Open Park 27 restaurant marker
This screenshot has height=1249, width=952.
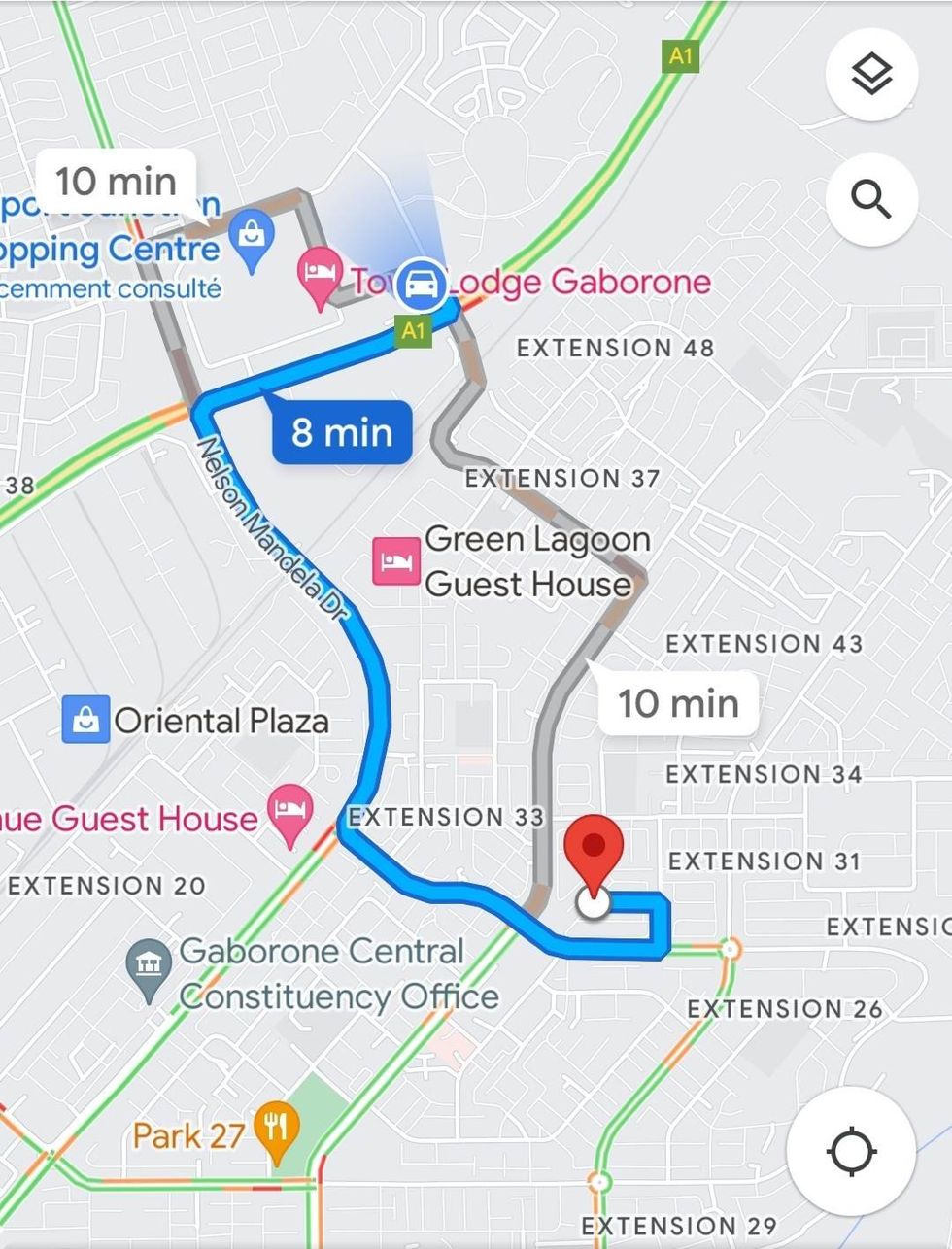276,1131
